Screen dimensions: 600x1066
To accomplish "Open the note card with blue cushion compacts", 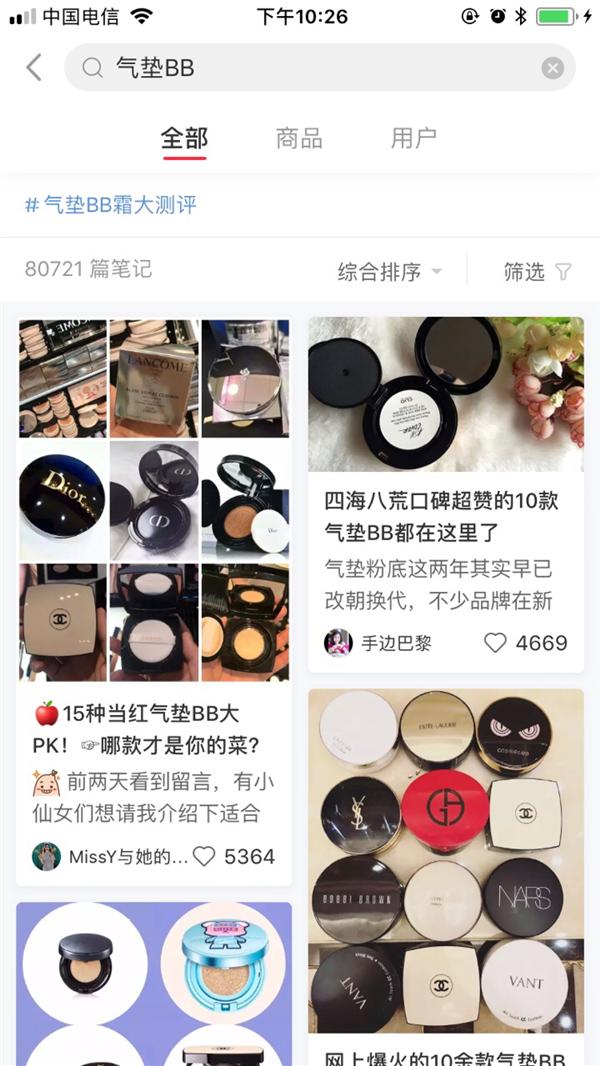I will [154, 985].
